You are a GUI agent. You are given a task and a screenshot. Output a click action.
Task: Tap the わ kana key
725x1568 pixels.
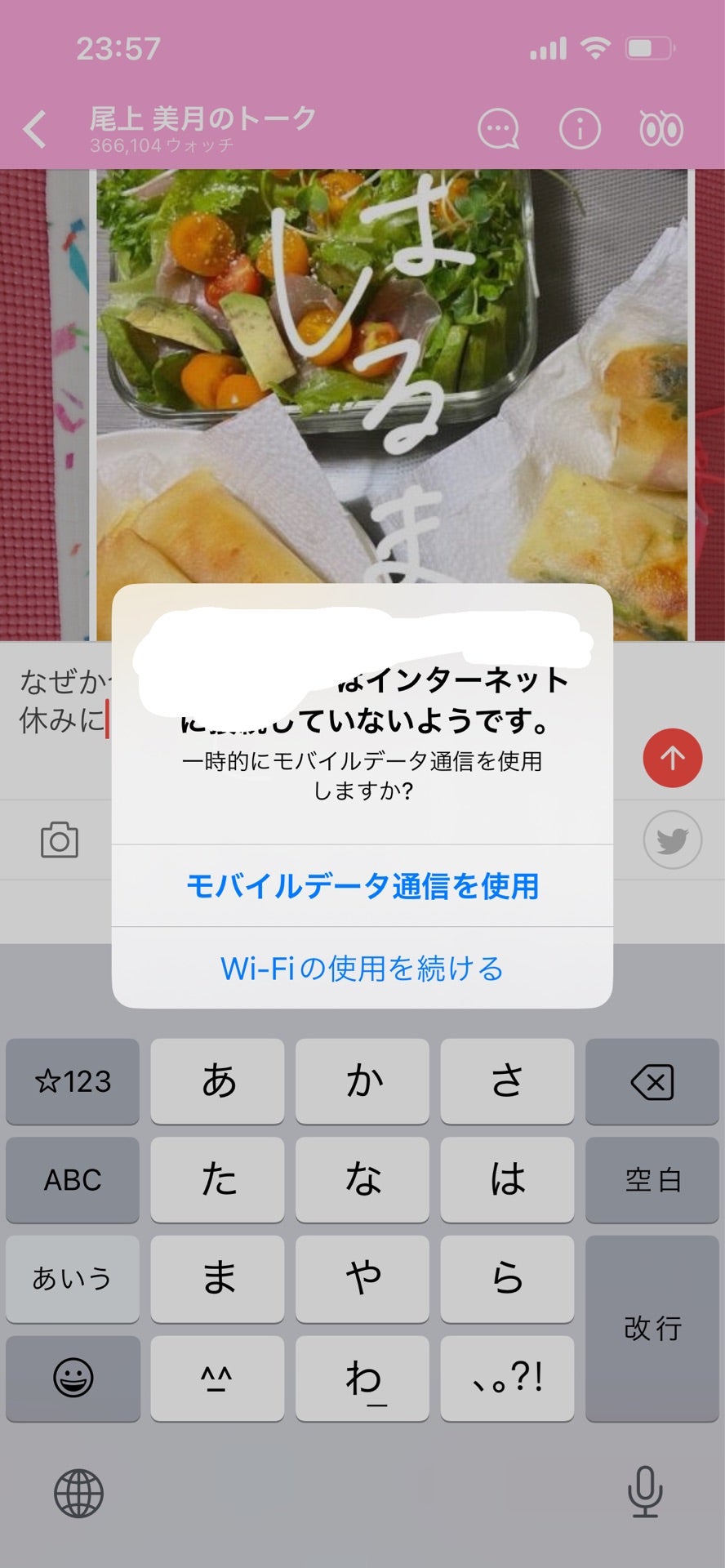point(362,1379)
